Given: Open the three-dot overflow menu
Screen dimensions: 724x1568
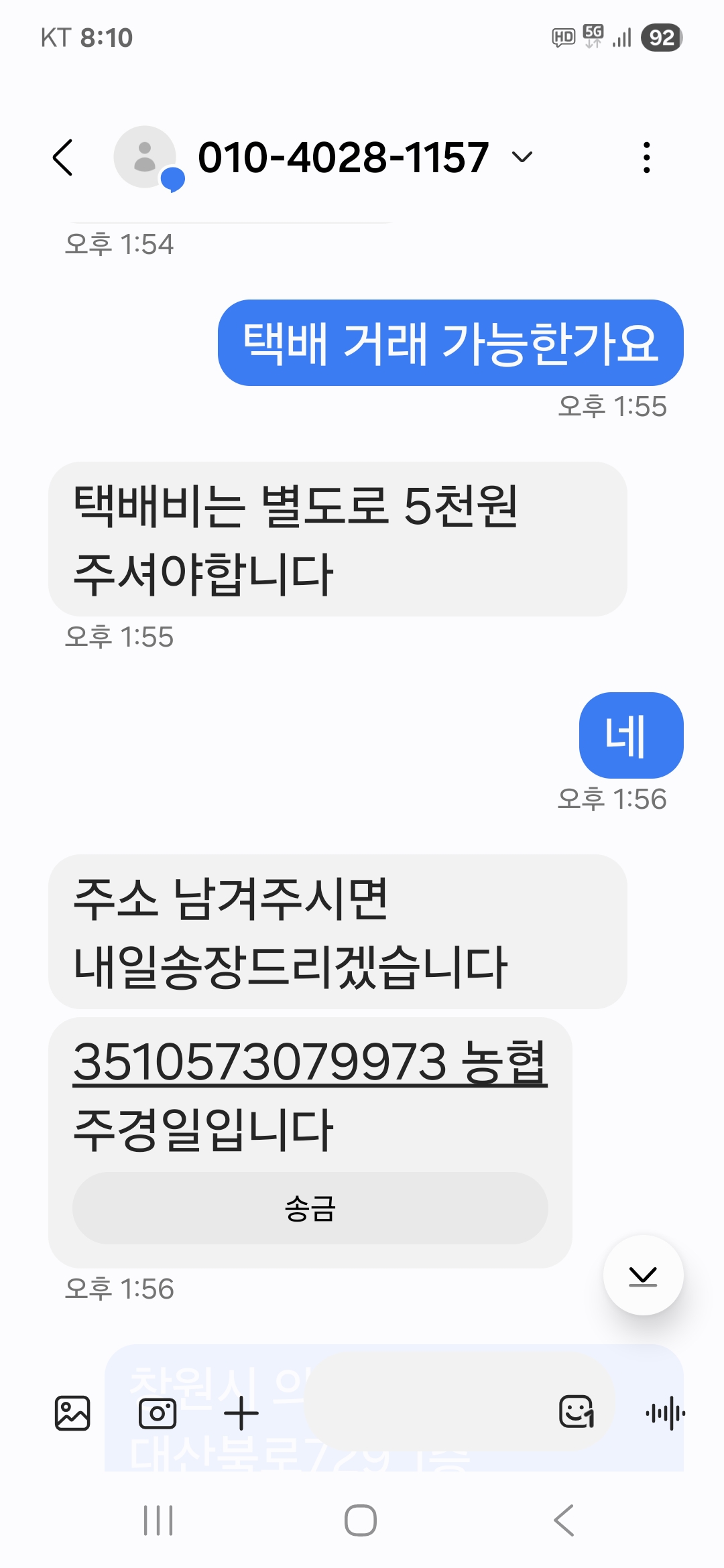Looking at the screenshot, I should [646, 158].
